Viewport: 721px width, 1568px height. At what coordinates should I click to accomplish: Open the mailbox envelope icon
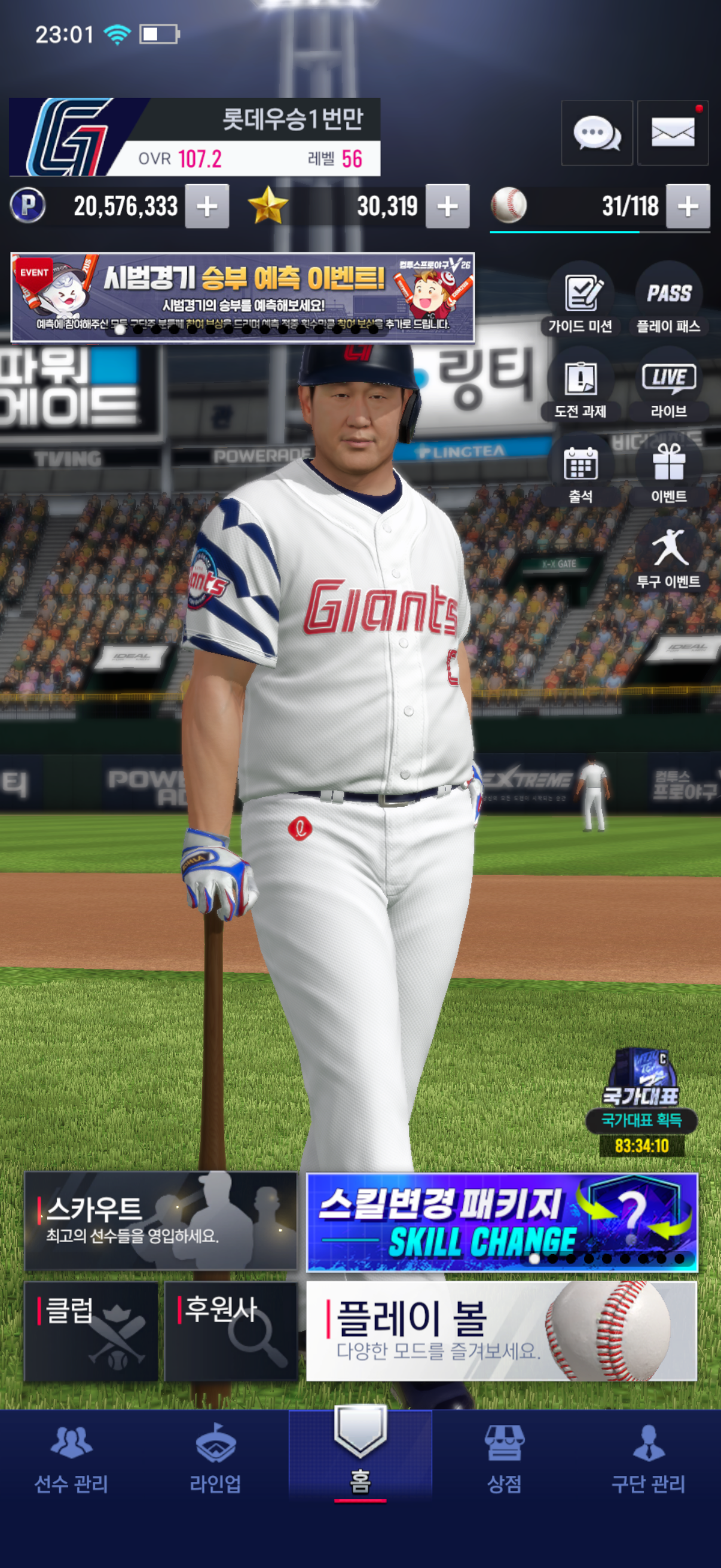tap(673, 133)
